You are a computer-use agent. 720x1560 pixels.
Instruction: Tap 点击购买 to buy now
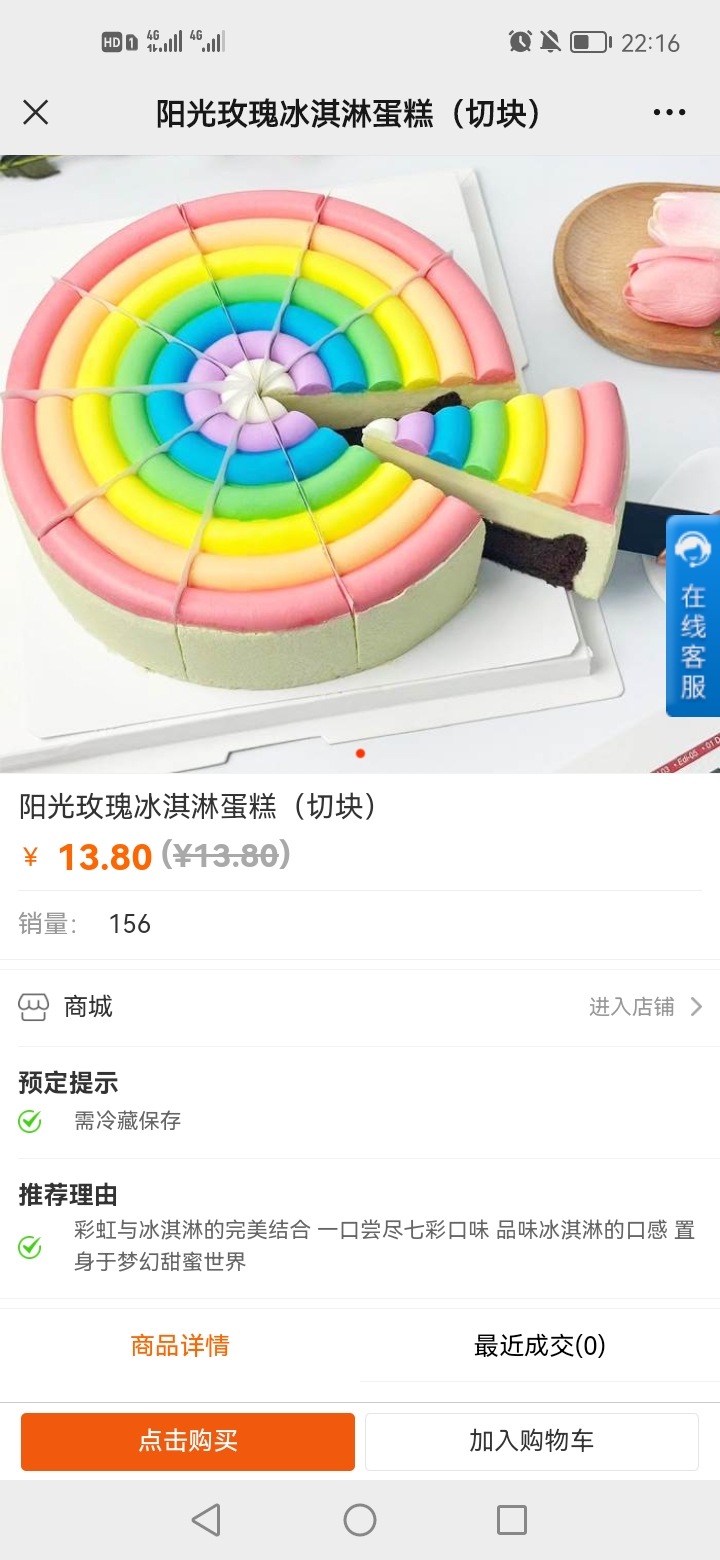coord(188,1441)
